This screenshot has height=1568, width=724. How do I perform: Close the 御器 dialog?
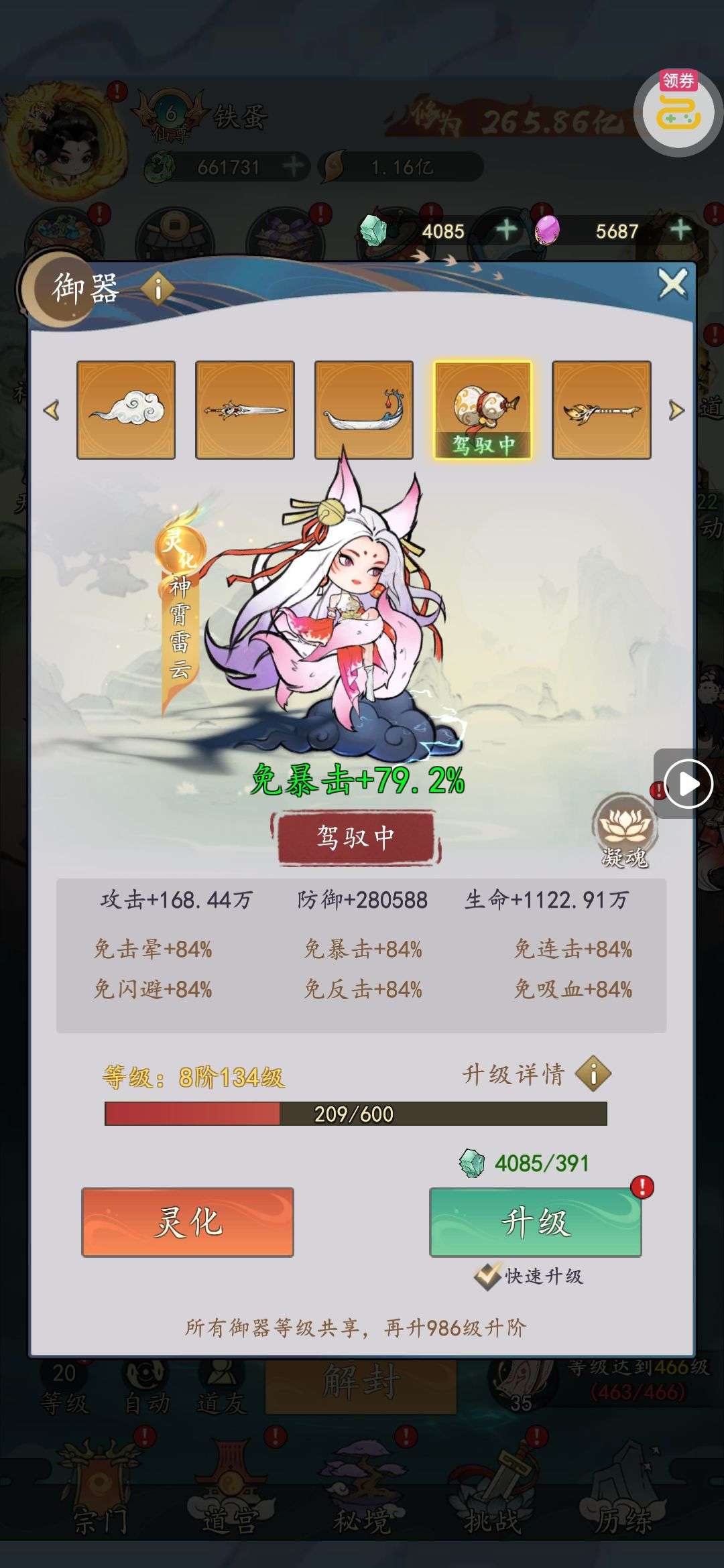(x=672, y=284)
